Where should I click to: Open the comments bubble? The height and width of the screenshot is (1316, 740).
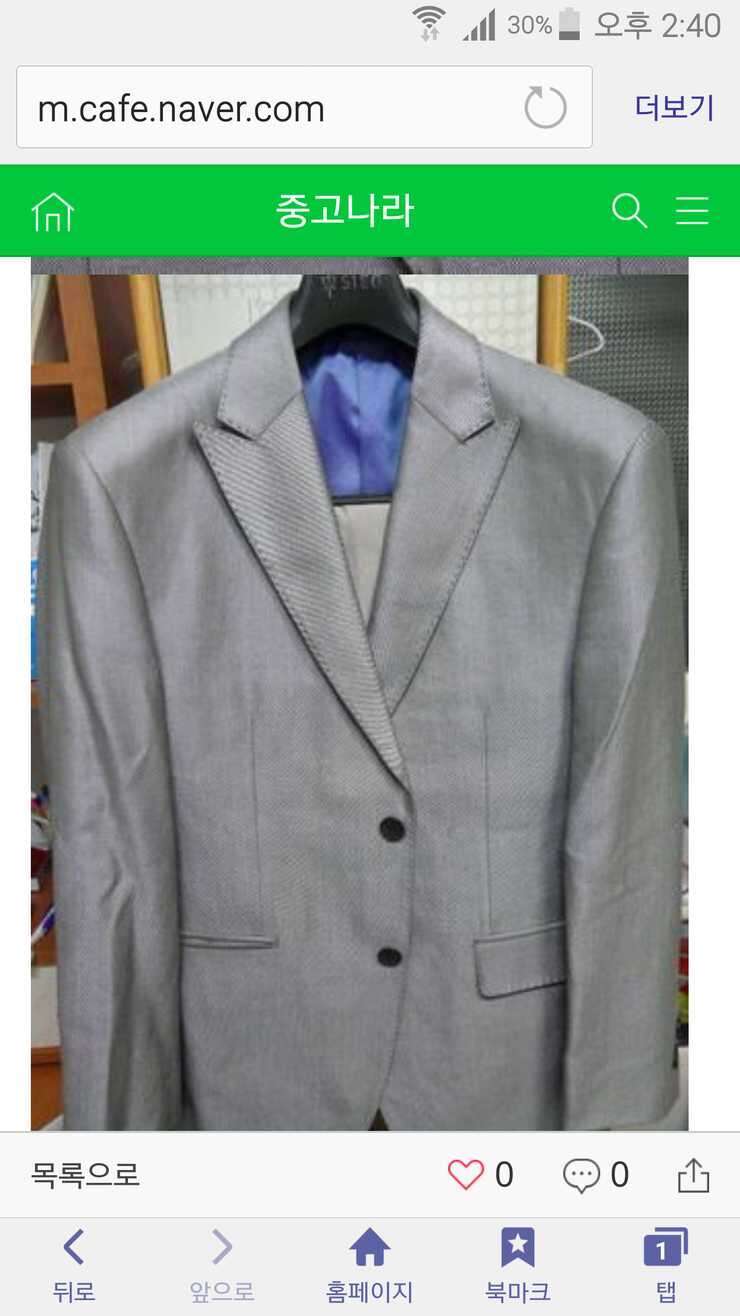pos(581,1175)
